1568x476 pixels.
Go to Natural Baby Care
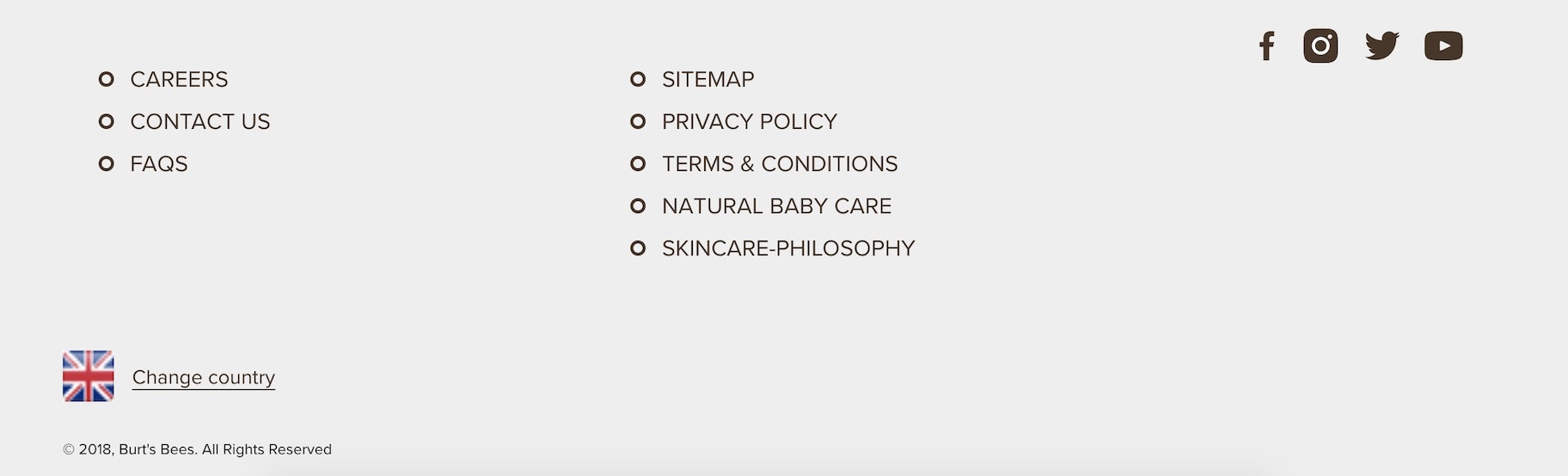coord(776,206)
